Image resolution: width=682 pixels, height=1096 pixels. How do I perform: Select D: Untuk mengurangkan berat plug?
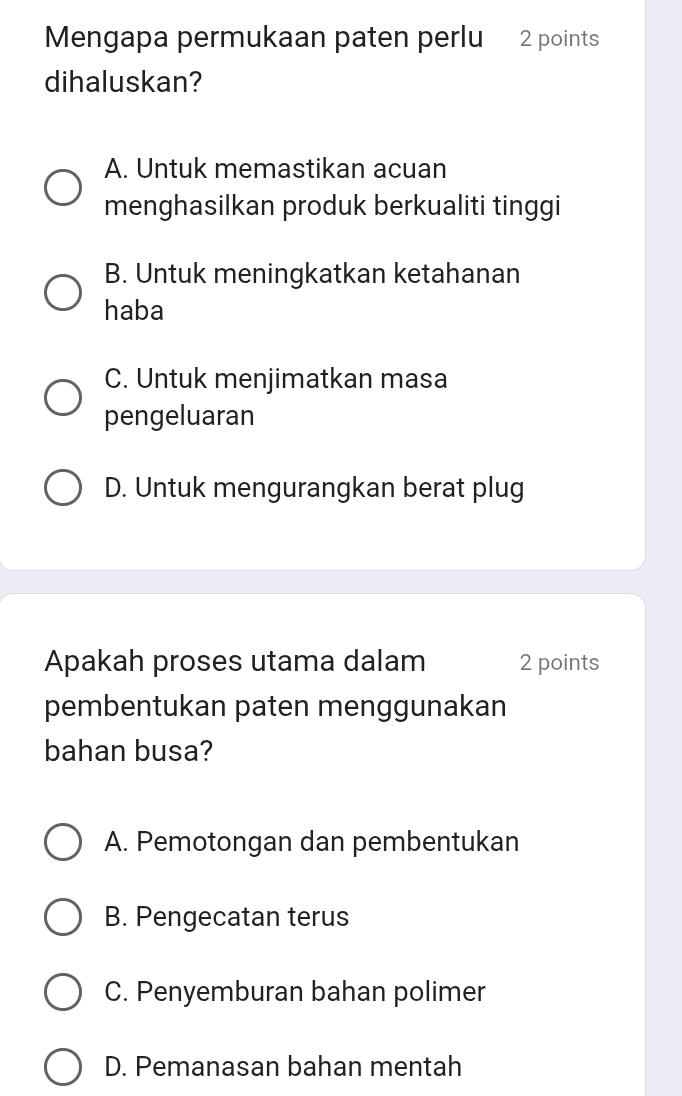pyautogui.click(x=63, y=489)
